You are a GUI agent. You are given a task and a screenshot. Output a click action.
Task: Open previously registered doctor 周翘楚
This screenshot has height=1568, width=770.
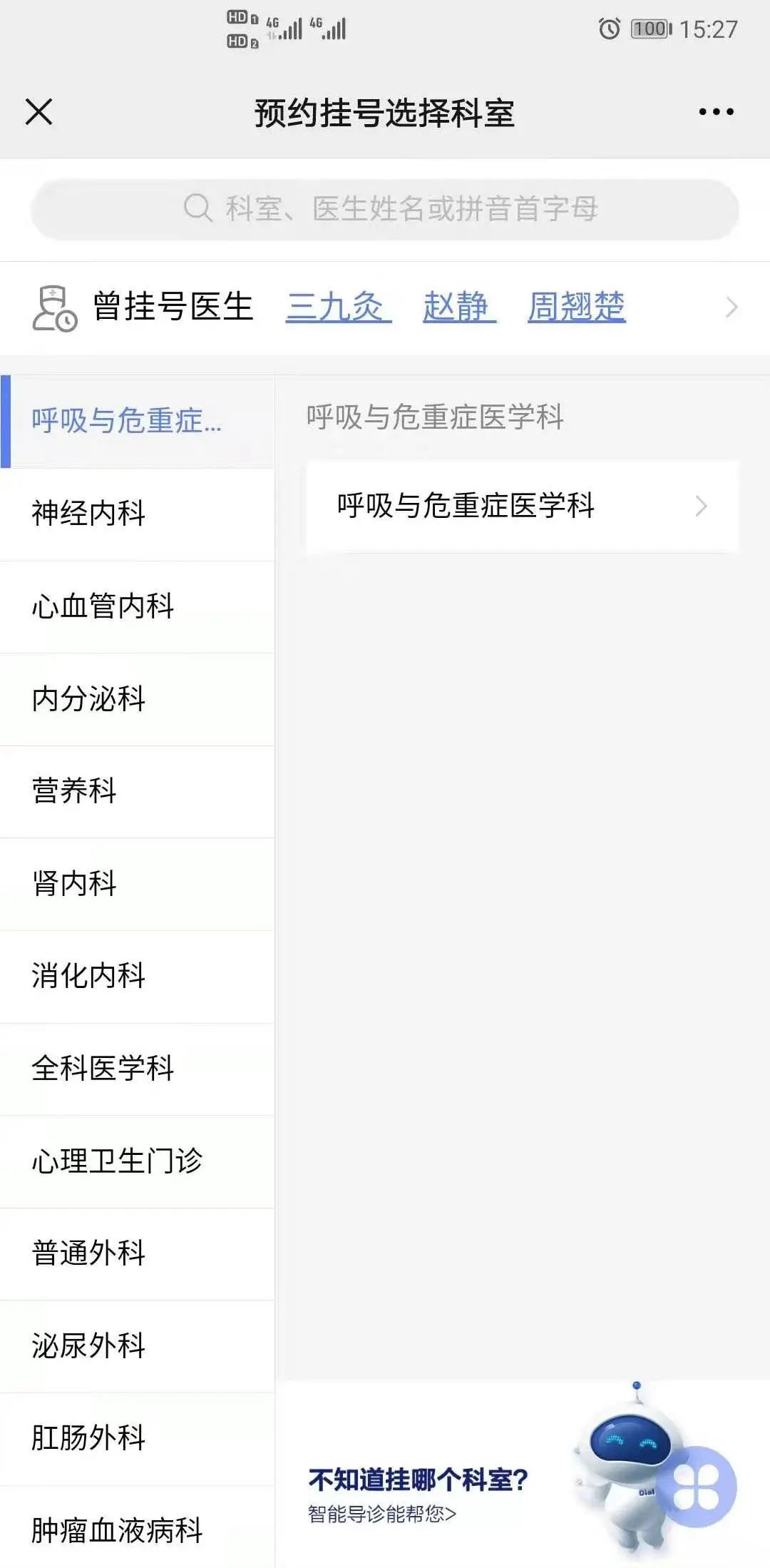pos(576,307)
